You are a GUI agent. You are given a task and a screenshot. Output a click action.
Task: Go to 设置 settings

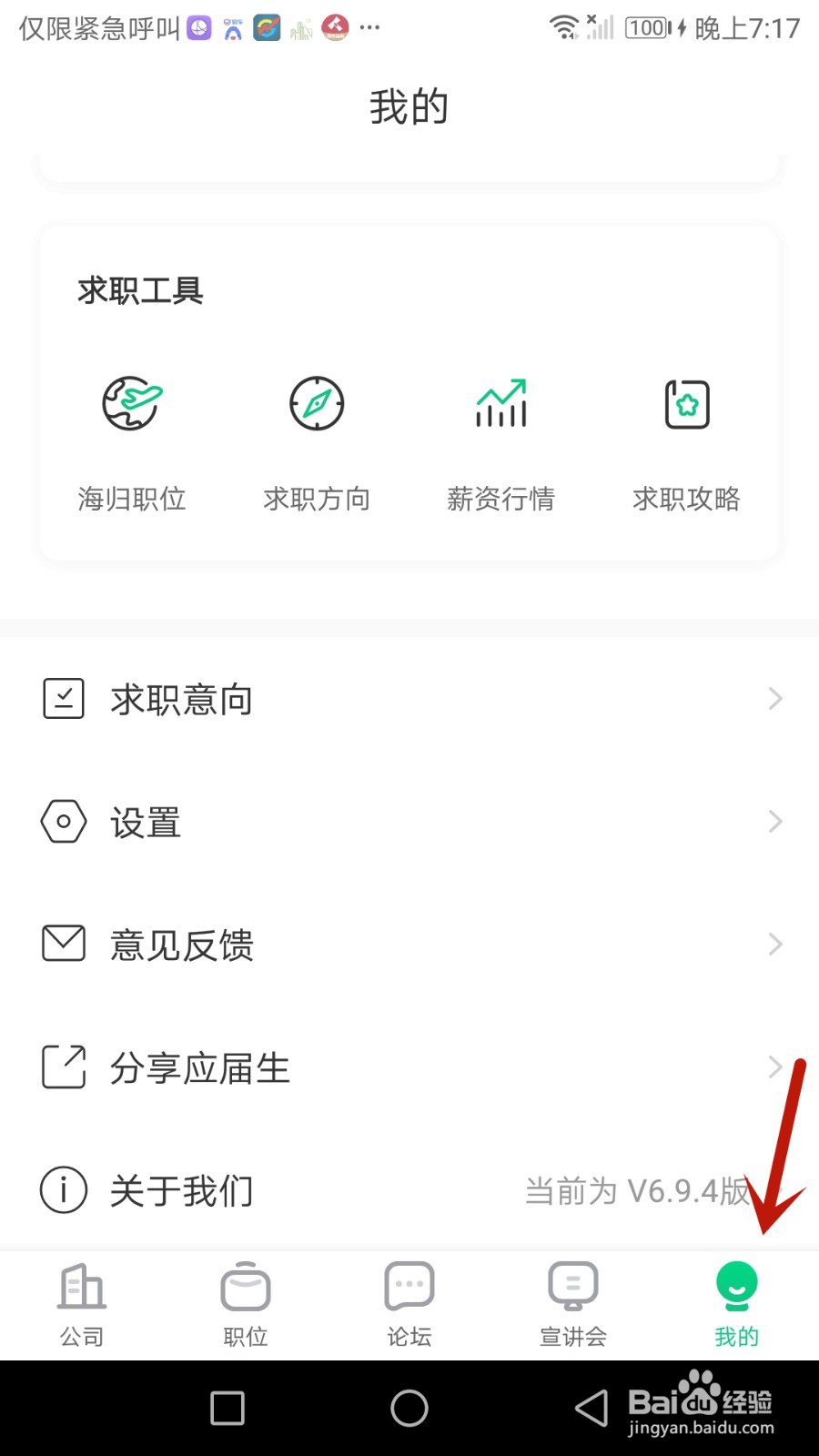409,822
